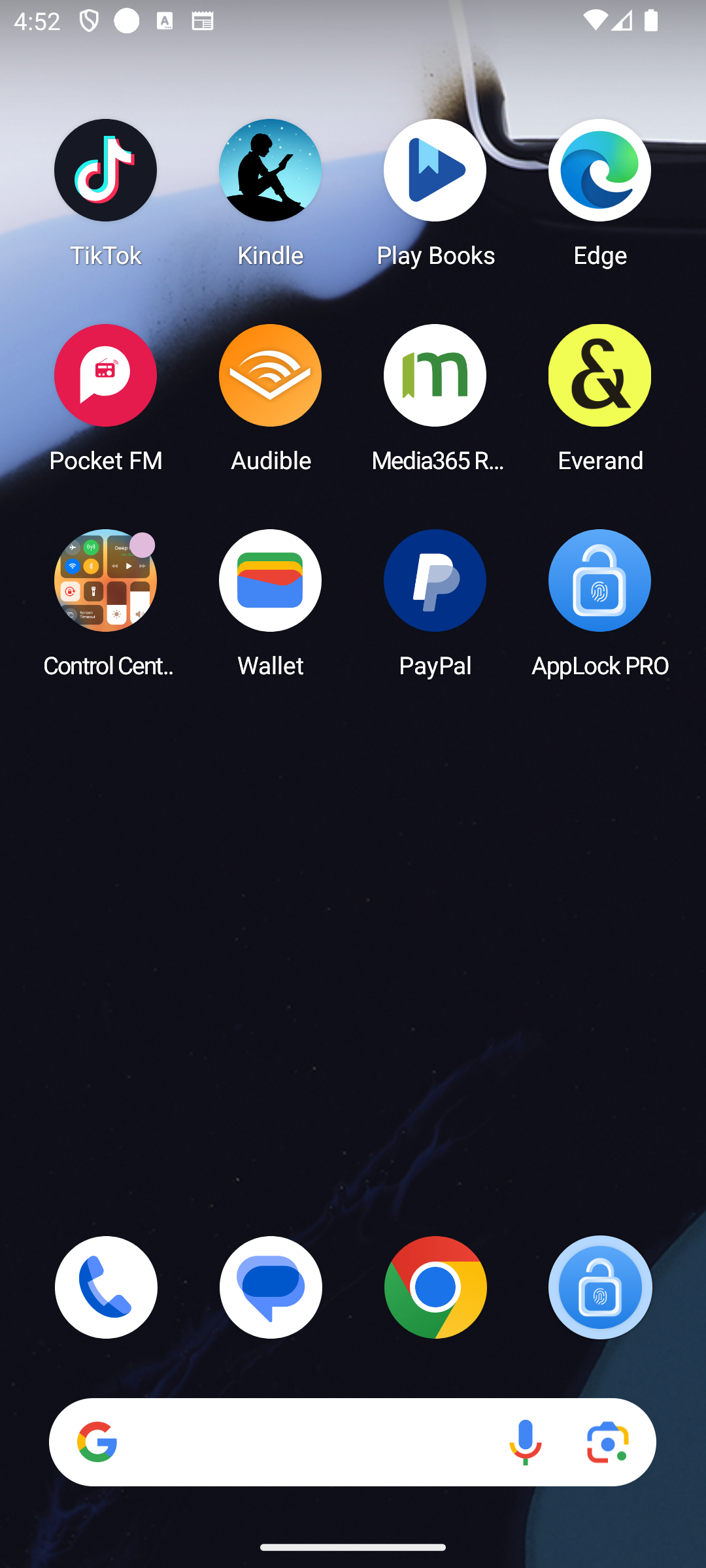This screenshot has height=1568, width=706.
Task: Tap the Google search bar
Action: (x=294, y=1443)
